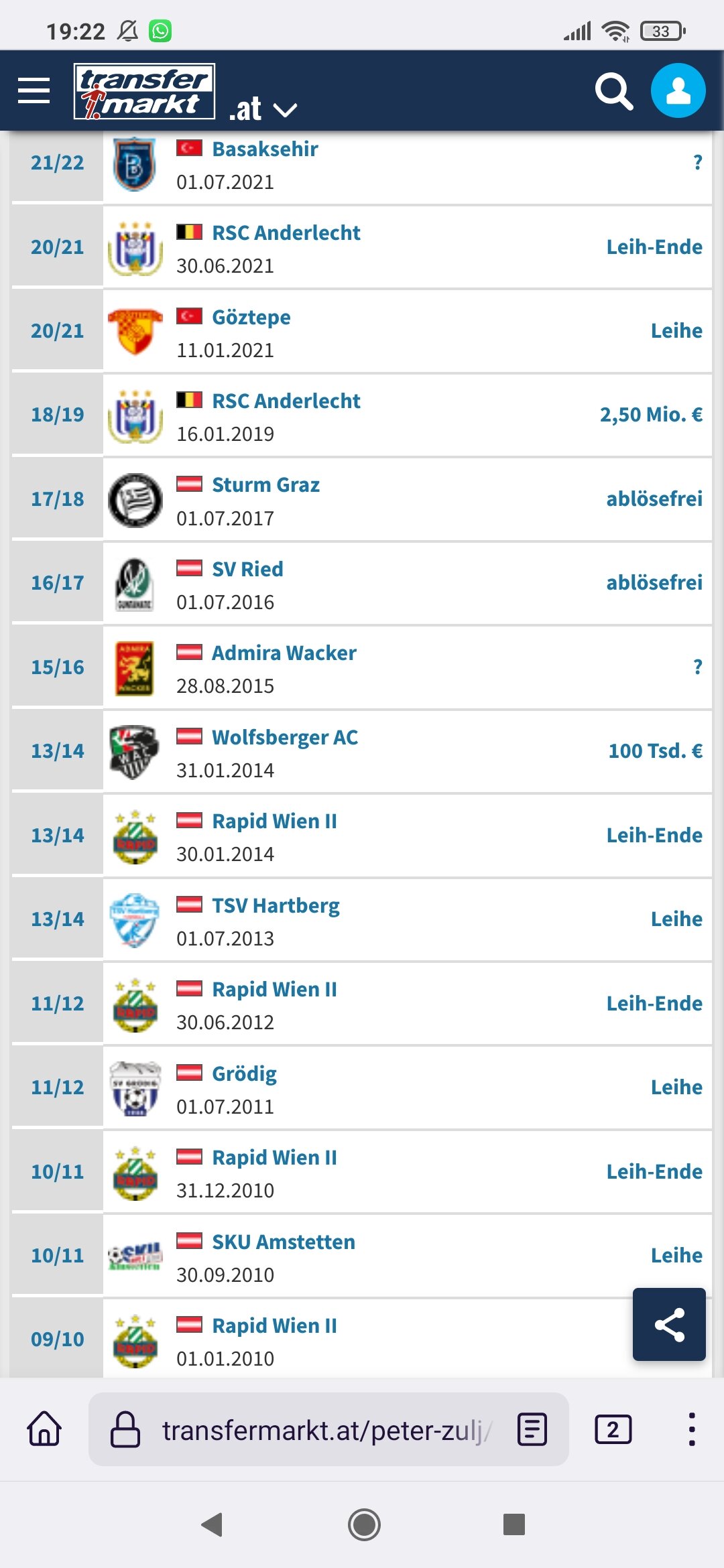This screenshot has width=724, height=1568.
Task: Open the TSV Hartberg club link
Action: coord(276,906)
